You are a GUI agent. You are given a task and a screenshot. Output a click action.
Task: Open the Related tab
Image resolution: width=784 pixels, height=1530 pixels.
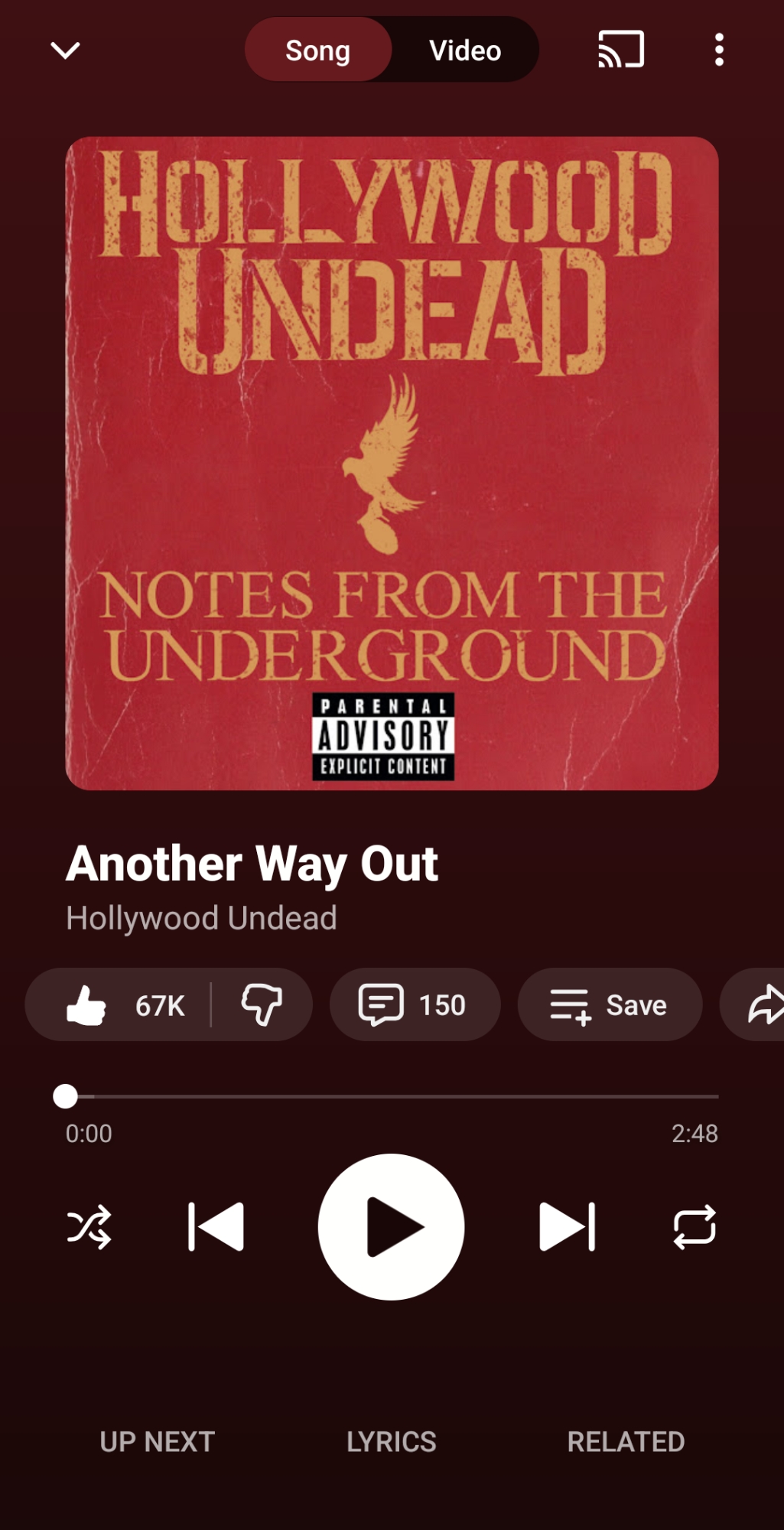click(x=625, y=1442)
